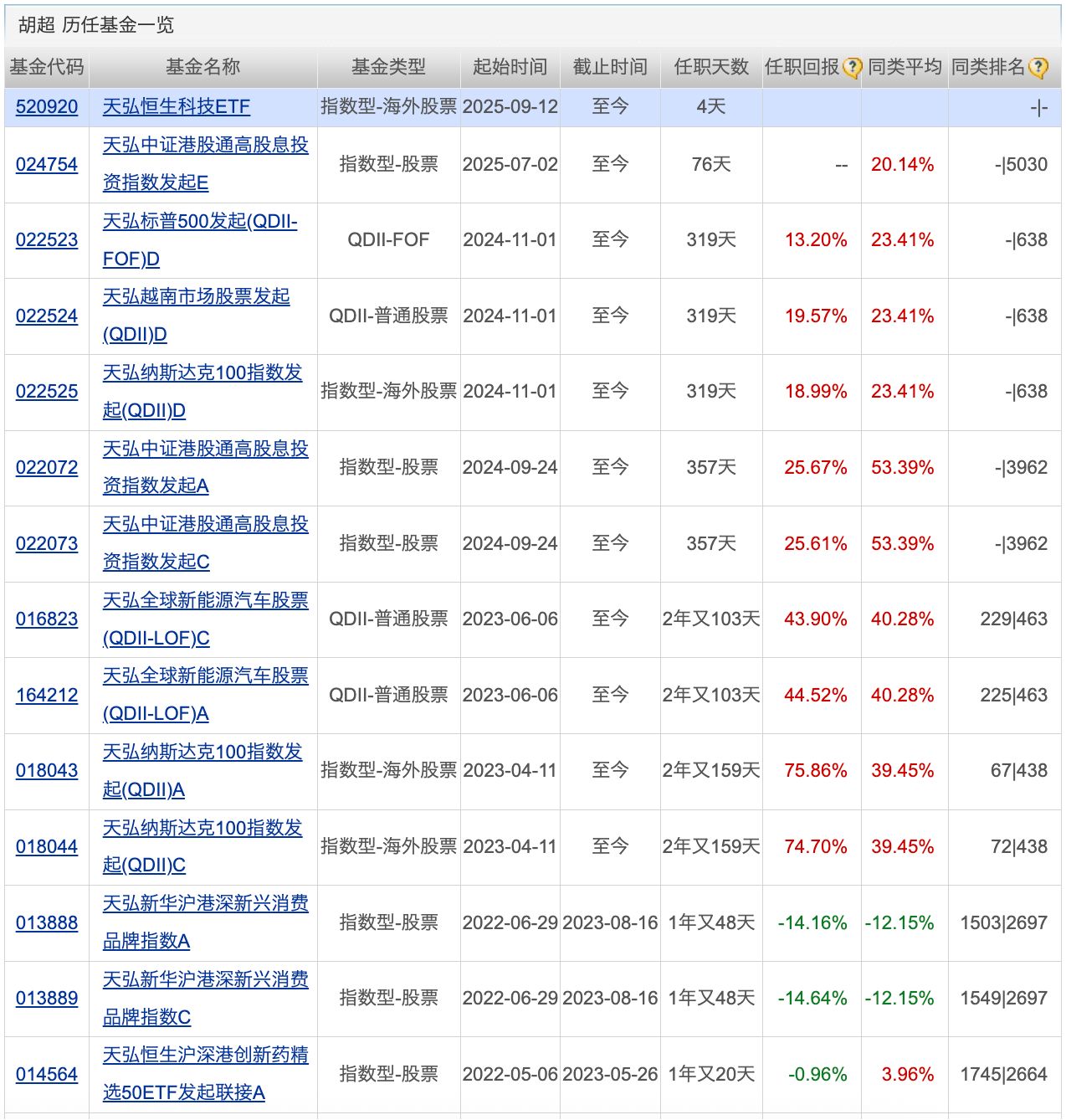
Task: Open 天弘越南市场股票发起(QDII)D
Action: click(x=196, y=297)
